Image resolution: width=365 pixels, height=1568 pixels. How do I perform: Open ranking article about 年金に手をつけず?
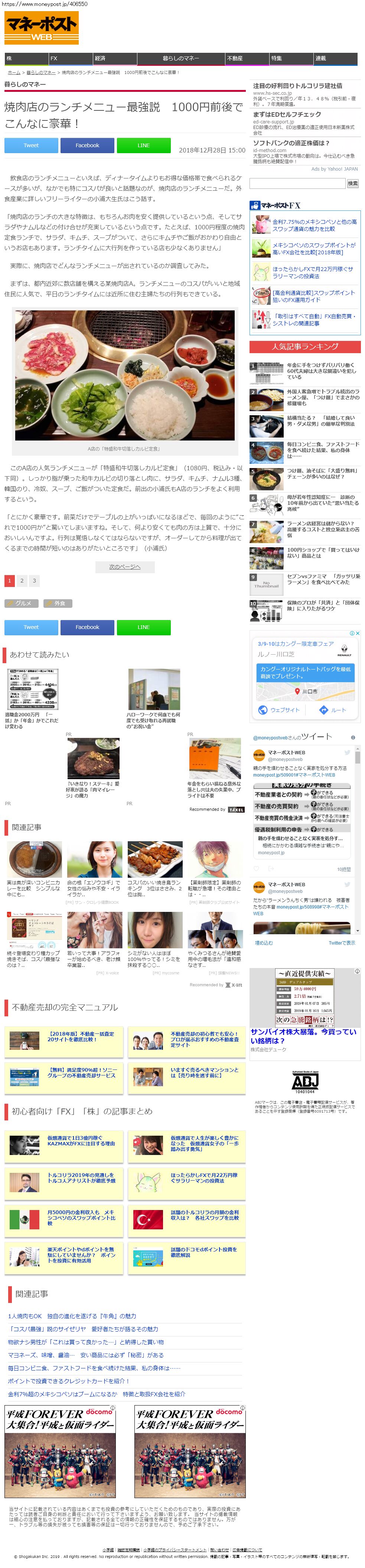click(322, 371)
